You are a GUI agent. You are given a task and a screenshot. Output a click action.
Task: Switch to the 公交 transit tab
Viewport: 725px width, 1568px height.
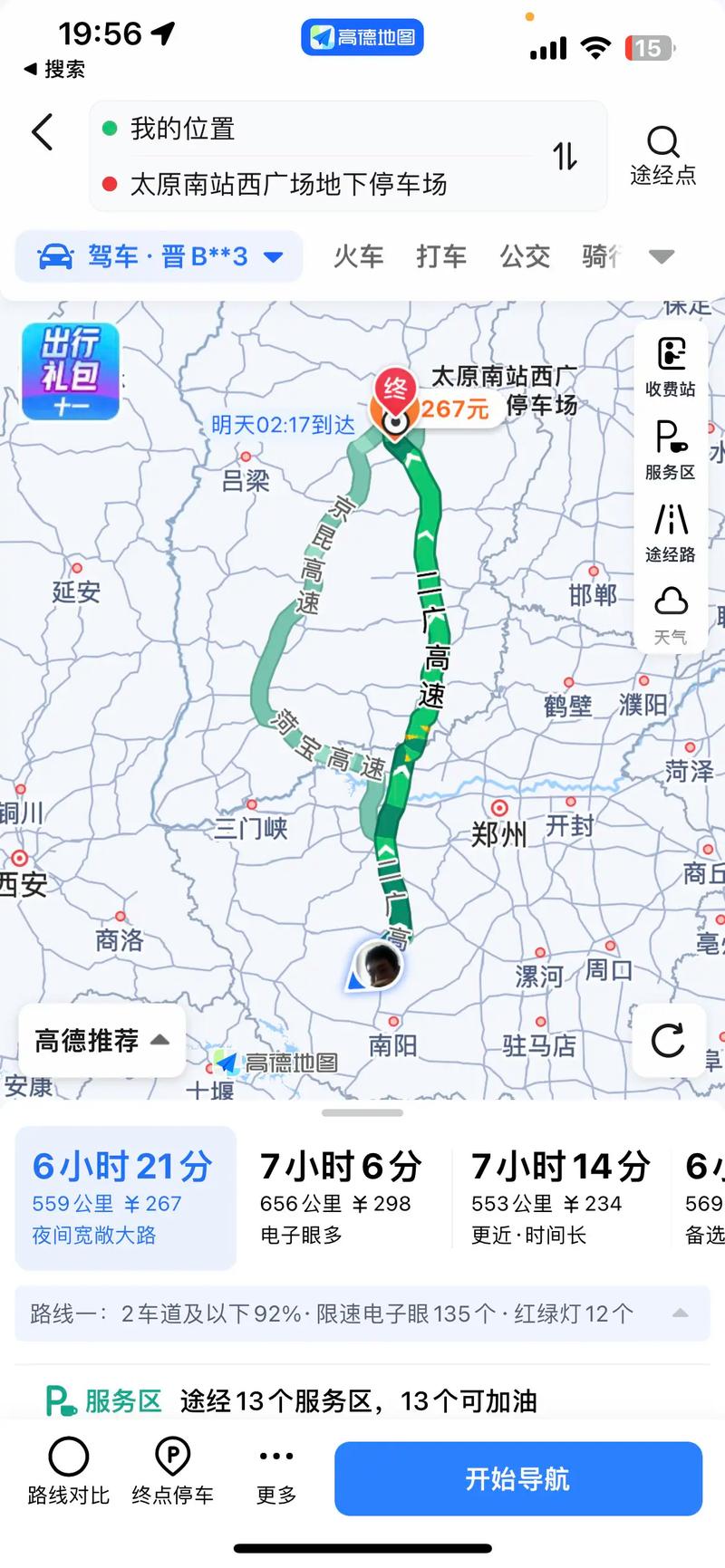[x=525, y=256]
